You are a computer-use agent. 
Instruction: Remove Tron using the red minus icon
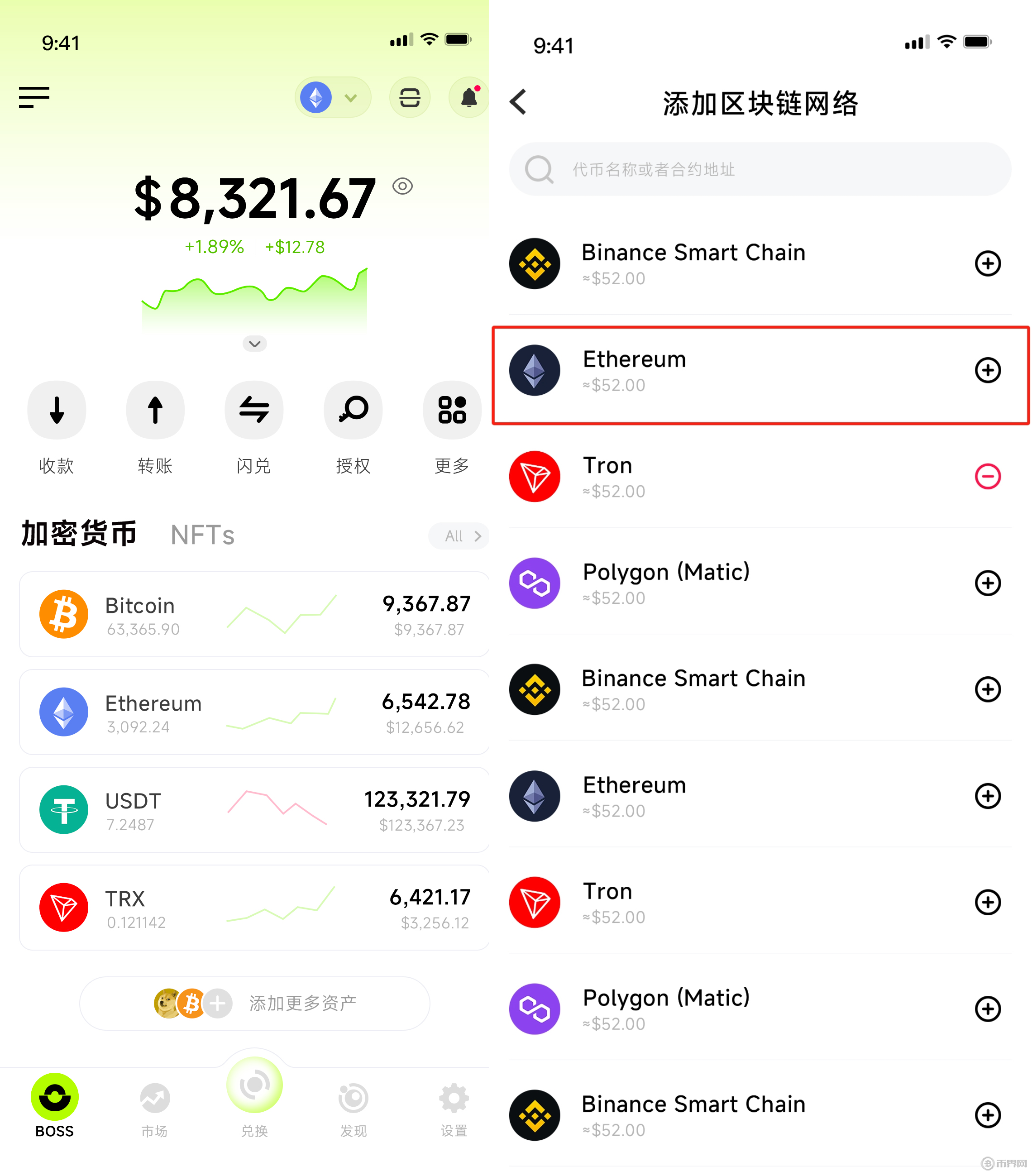988,476
